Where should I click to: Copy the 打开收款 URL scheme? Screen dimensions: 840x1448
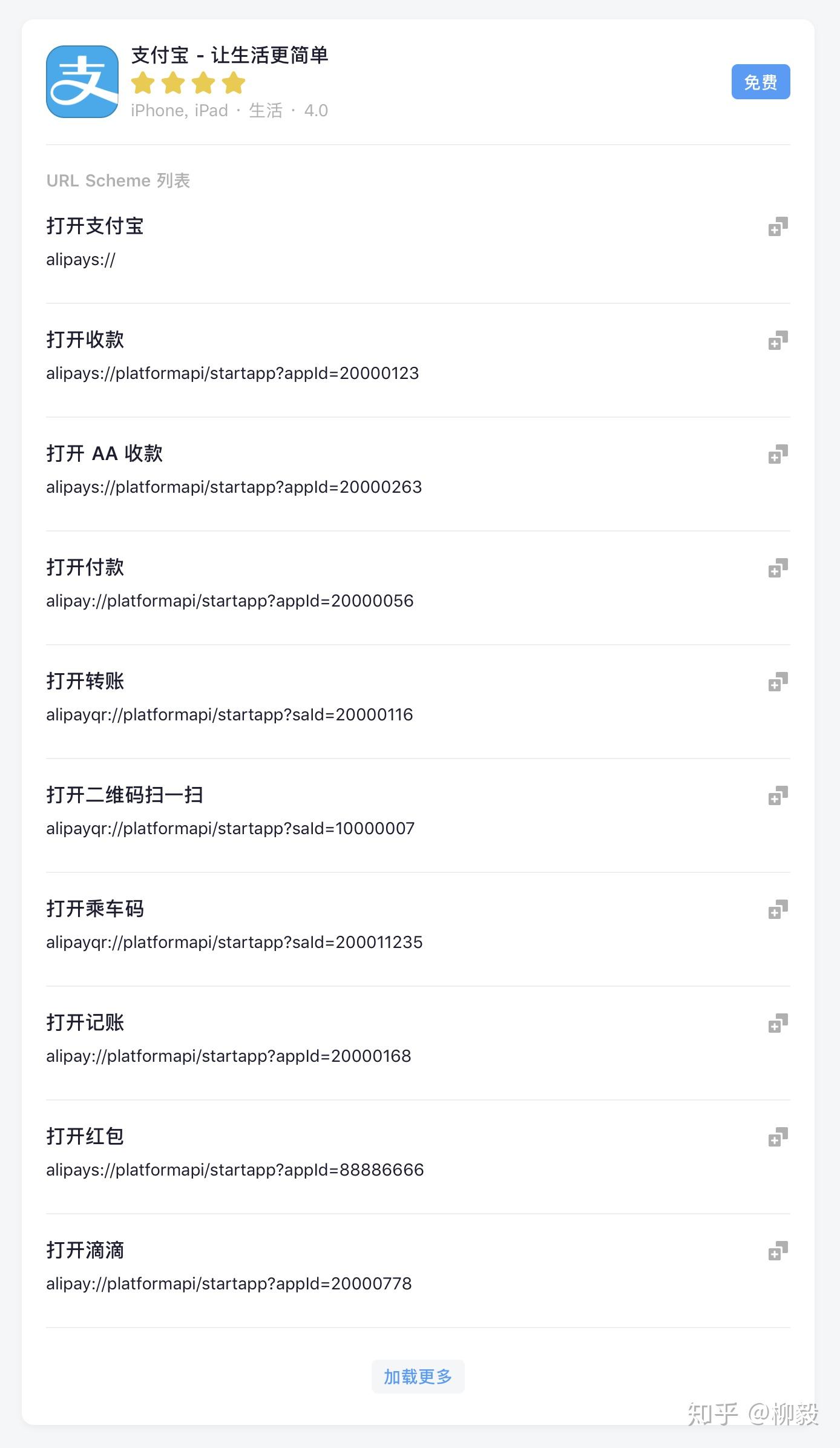[778, 340]
